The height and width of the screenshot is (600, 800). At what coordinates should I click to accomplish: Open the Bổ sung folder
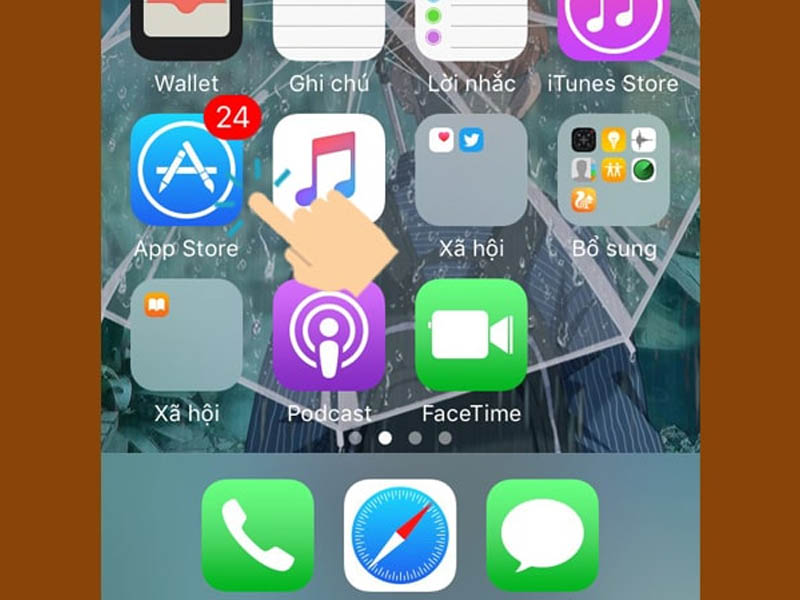coord(613,170)
